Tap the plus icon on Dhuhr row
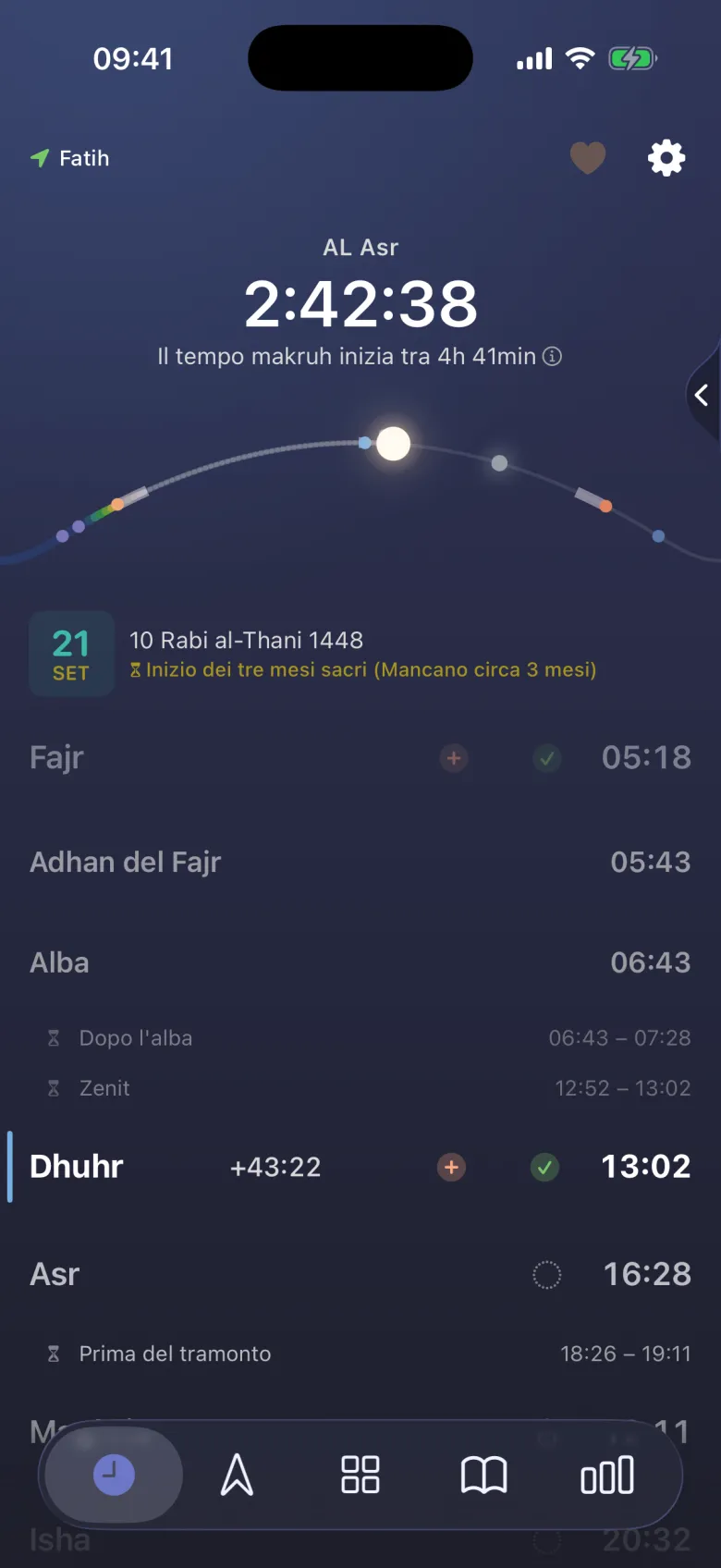 point(451,1167)
